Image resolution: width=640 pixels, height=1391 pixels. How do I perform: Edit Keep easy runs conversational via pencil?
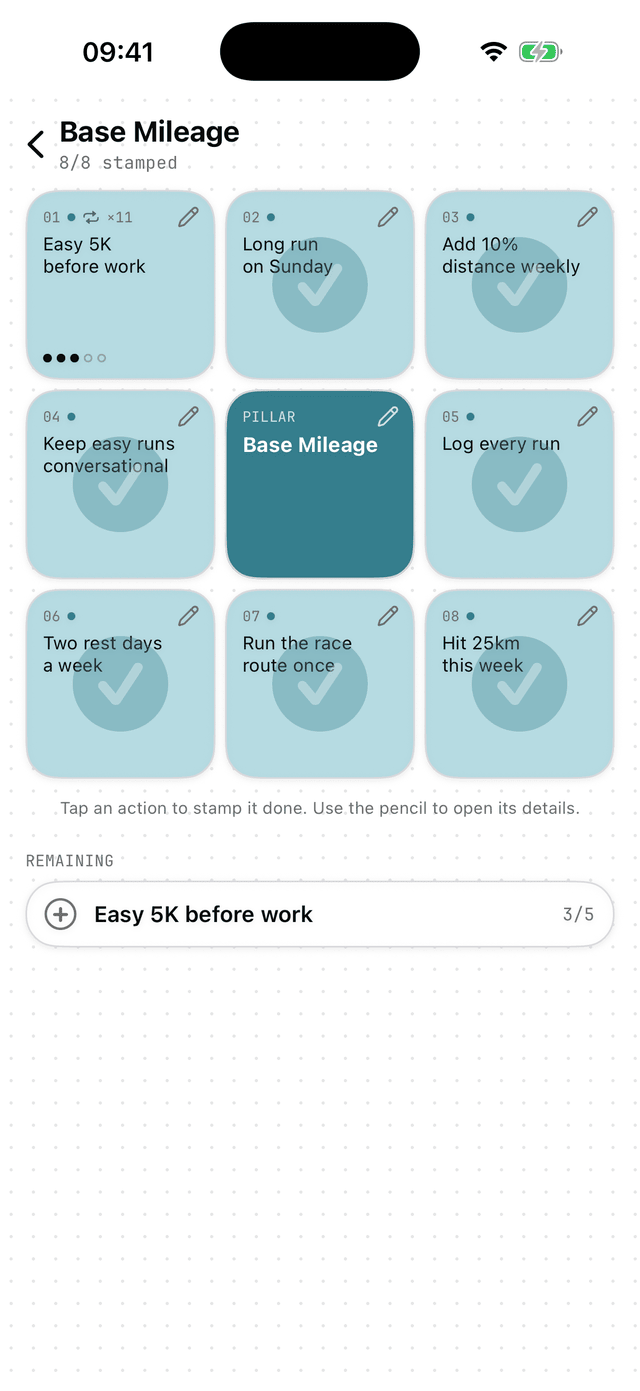tap(188, 416)
